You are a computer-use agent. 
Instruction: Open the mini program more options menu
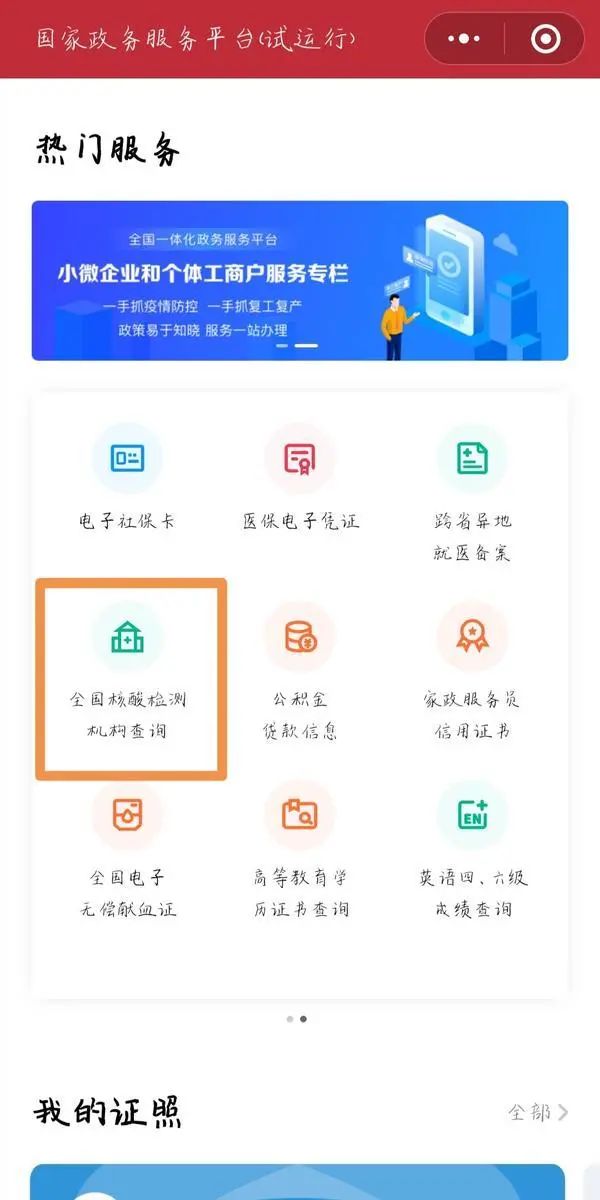click(x=464, y=39)
